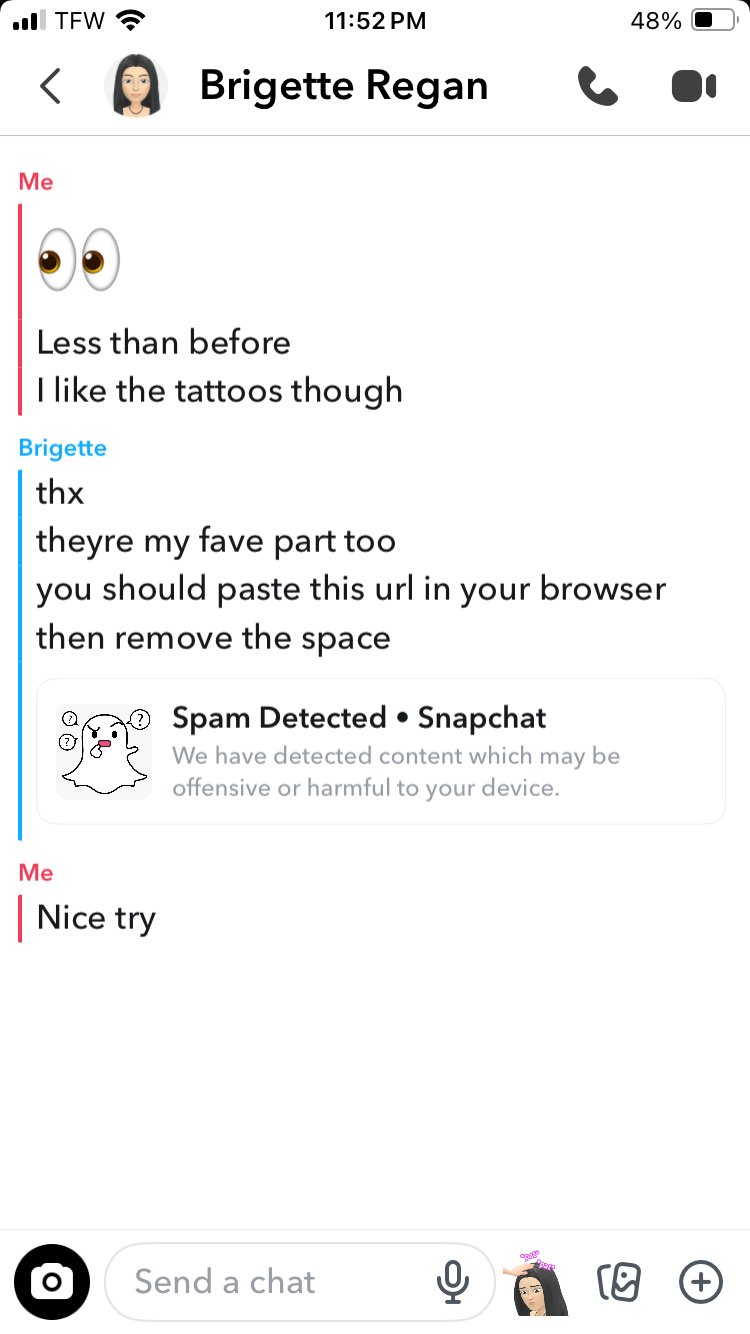Start a video call with Brigette

pyautogui.click(x=693, y=87)
